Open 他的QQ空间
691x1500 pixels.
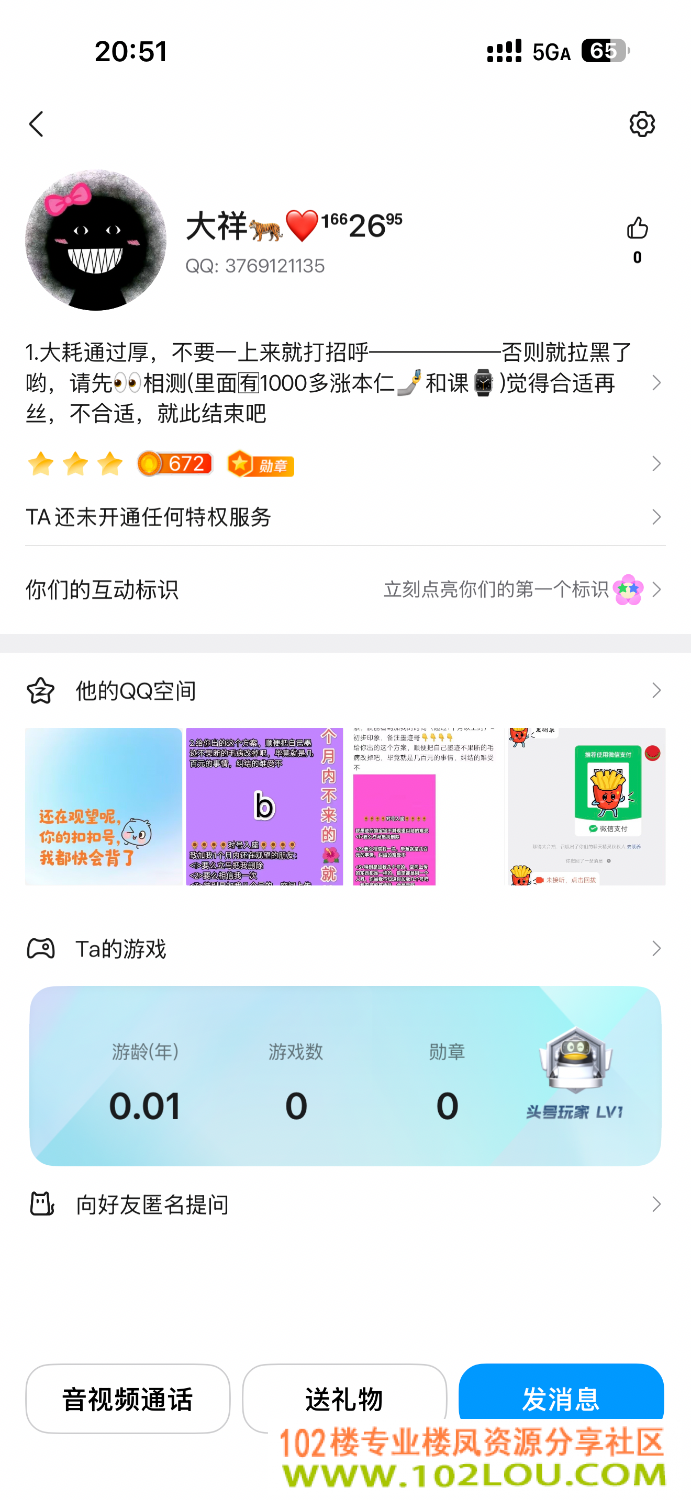[345, 691]
